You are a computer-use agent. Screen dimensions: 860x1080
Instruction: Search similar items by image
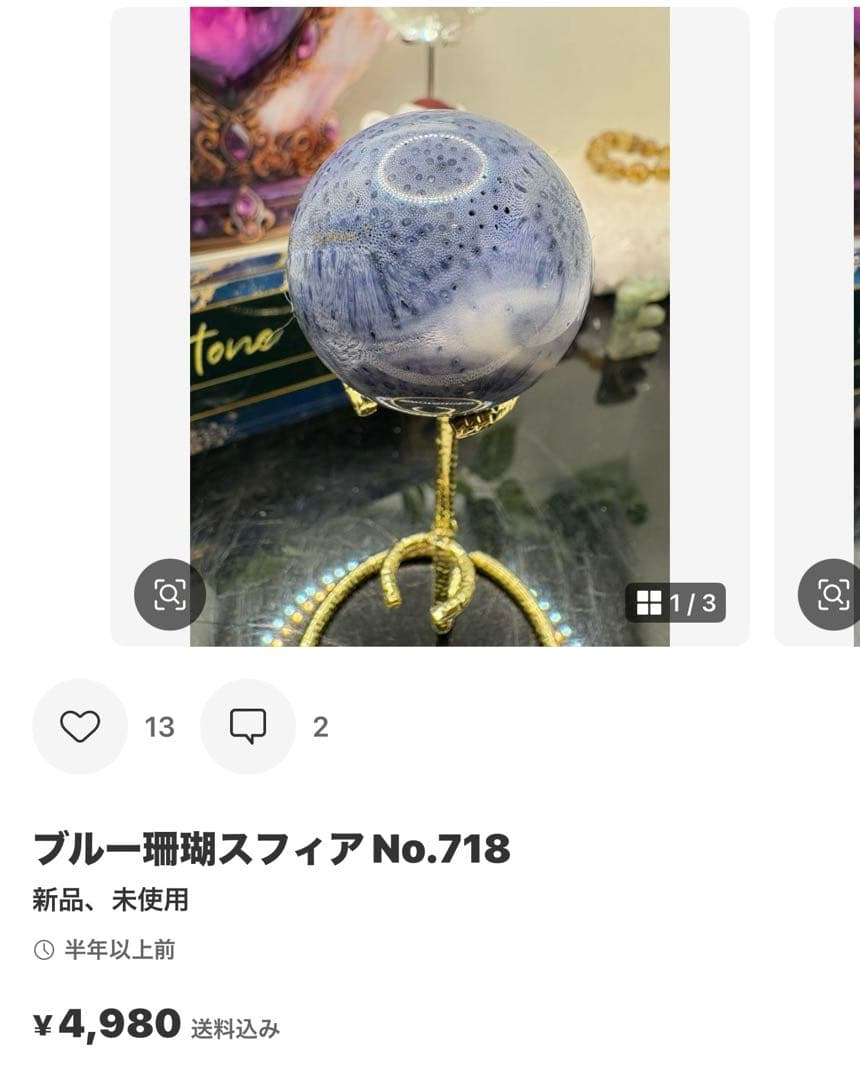[169, 594]
